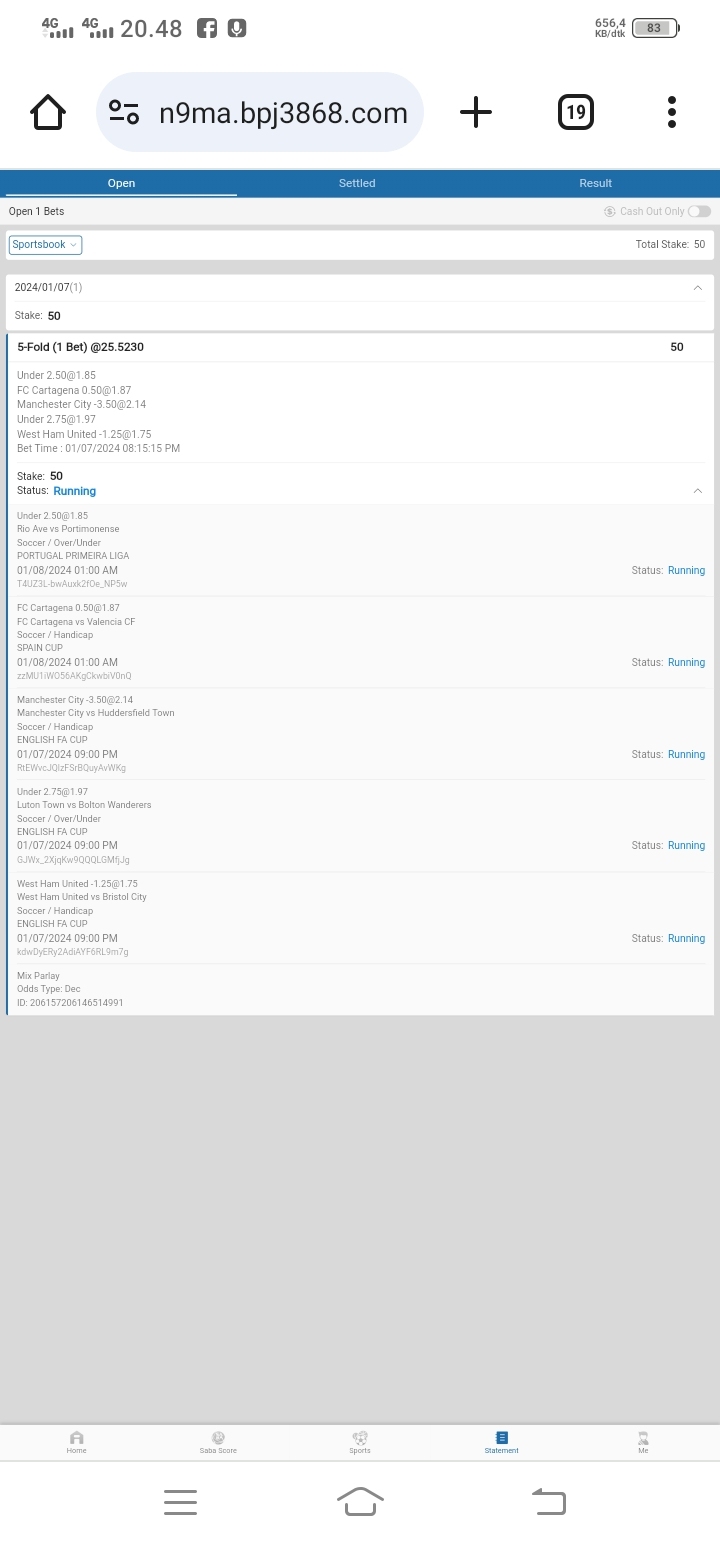
Task: Tap the system recent apps button
Action: point(180,1501)
